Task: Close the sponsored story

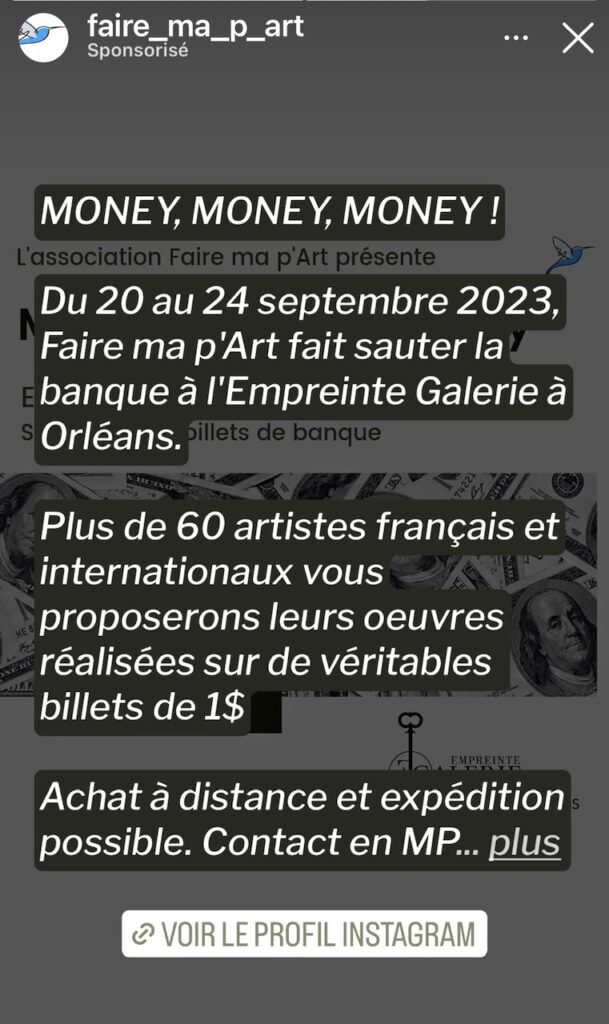Action: pyautogui.click(x=578, y=38)
